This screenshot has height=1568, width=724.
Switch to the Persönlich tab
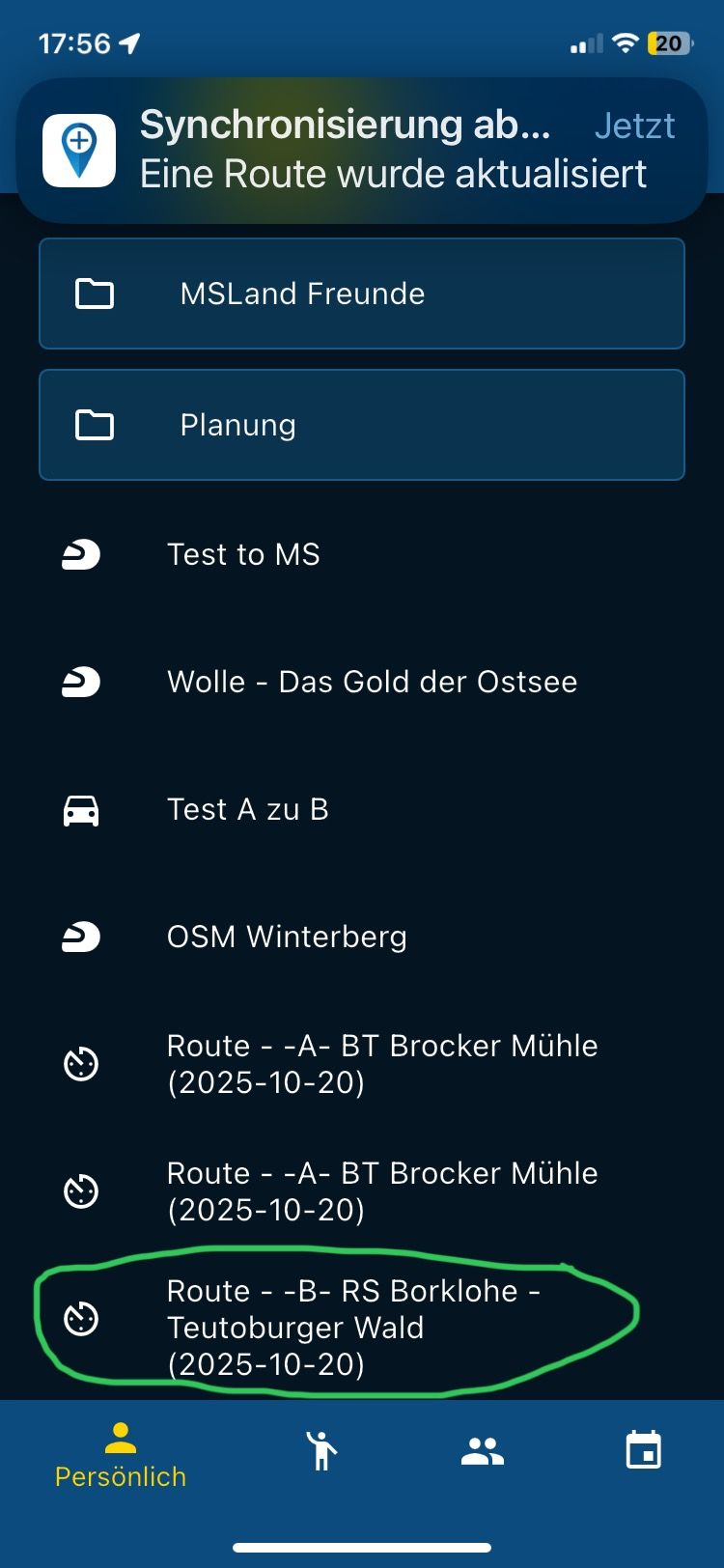click(121, 1455)
